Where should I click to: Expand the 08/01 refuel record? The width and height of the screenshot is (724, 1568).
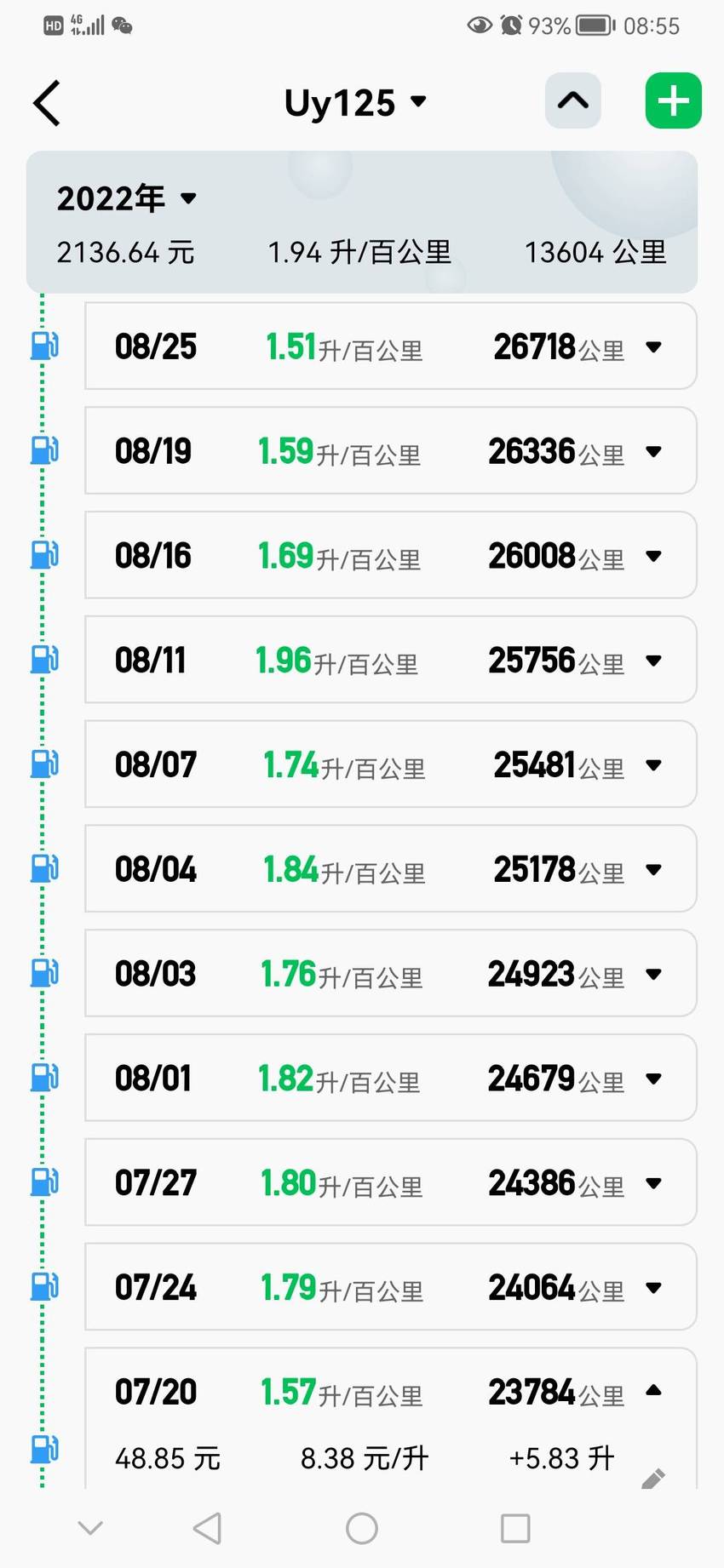click(654, 1079)
